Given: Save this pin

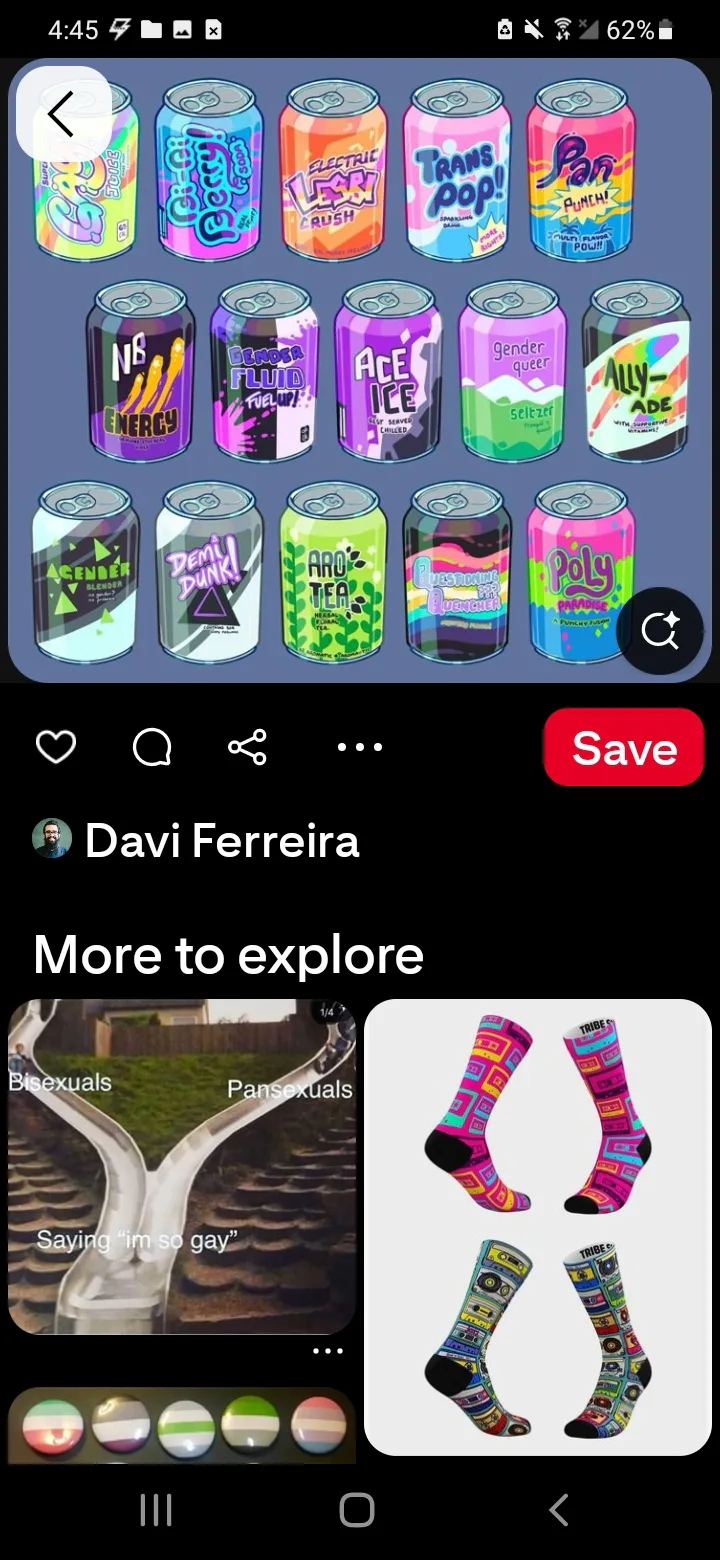Looking at the screenshot, I should click(624, 748).
